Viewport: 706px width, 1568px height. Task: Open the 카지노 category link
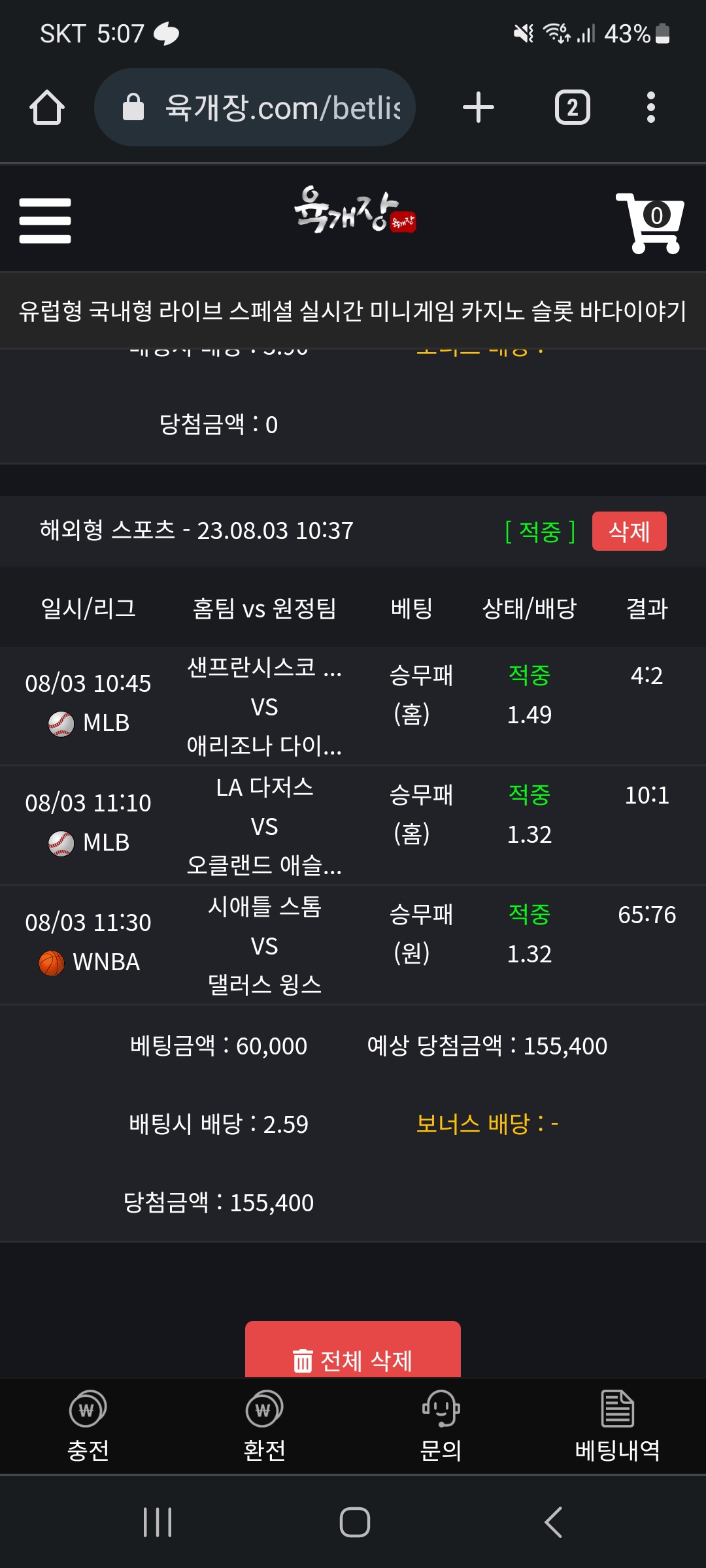pos(493,311)
